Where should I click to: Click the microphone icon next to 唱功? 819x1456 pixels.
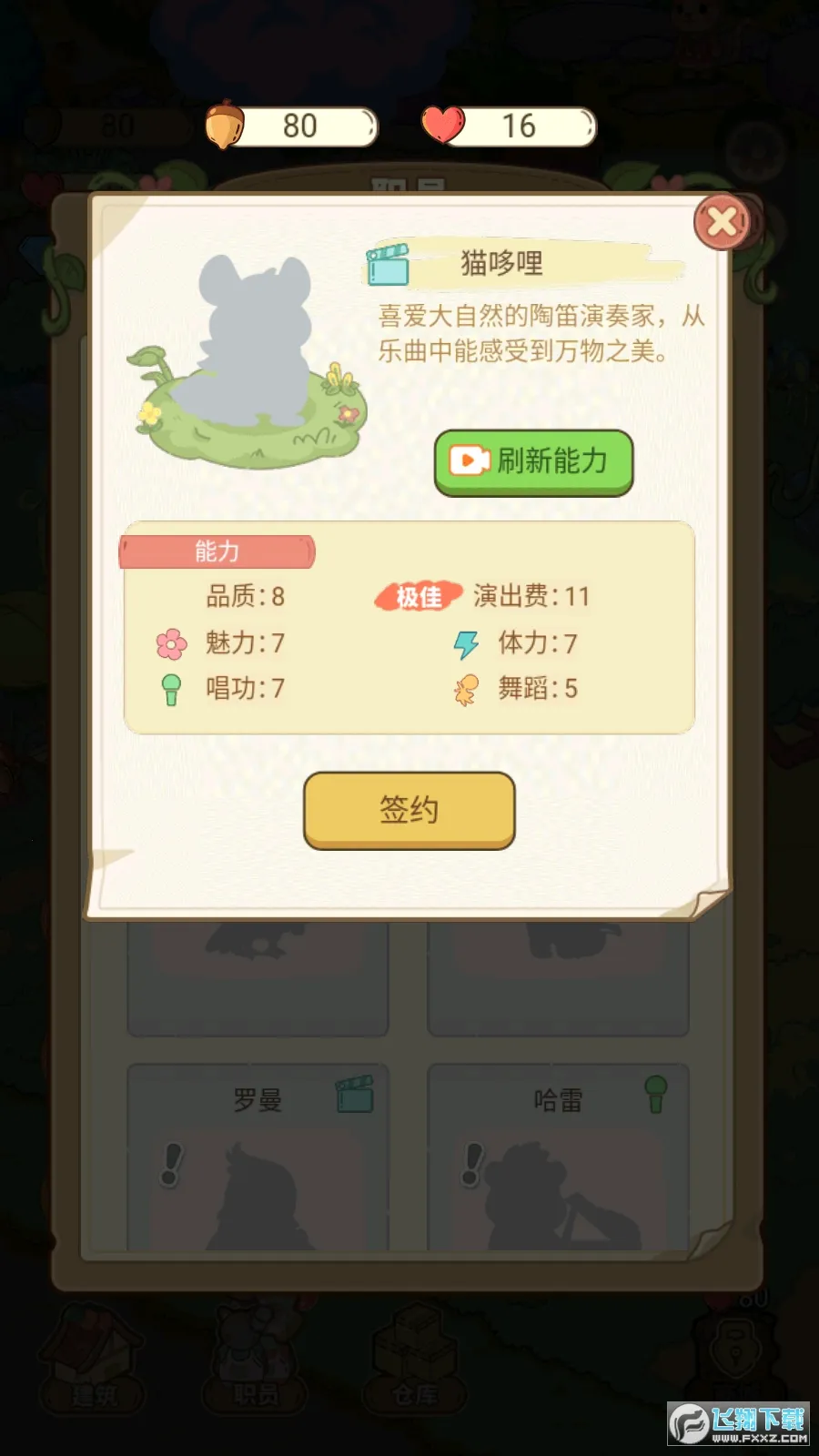169,689
